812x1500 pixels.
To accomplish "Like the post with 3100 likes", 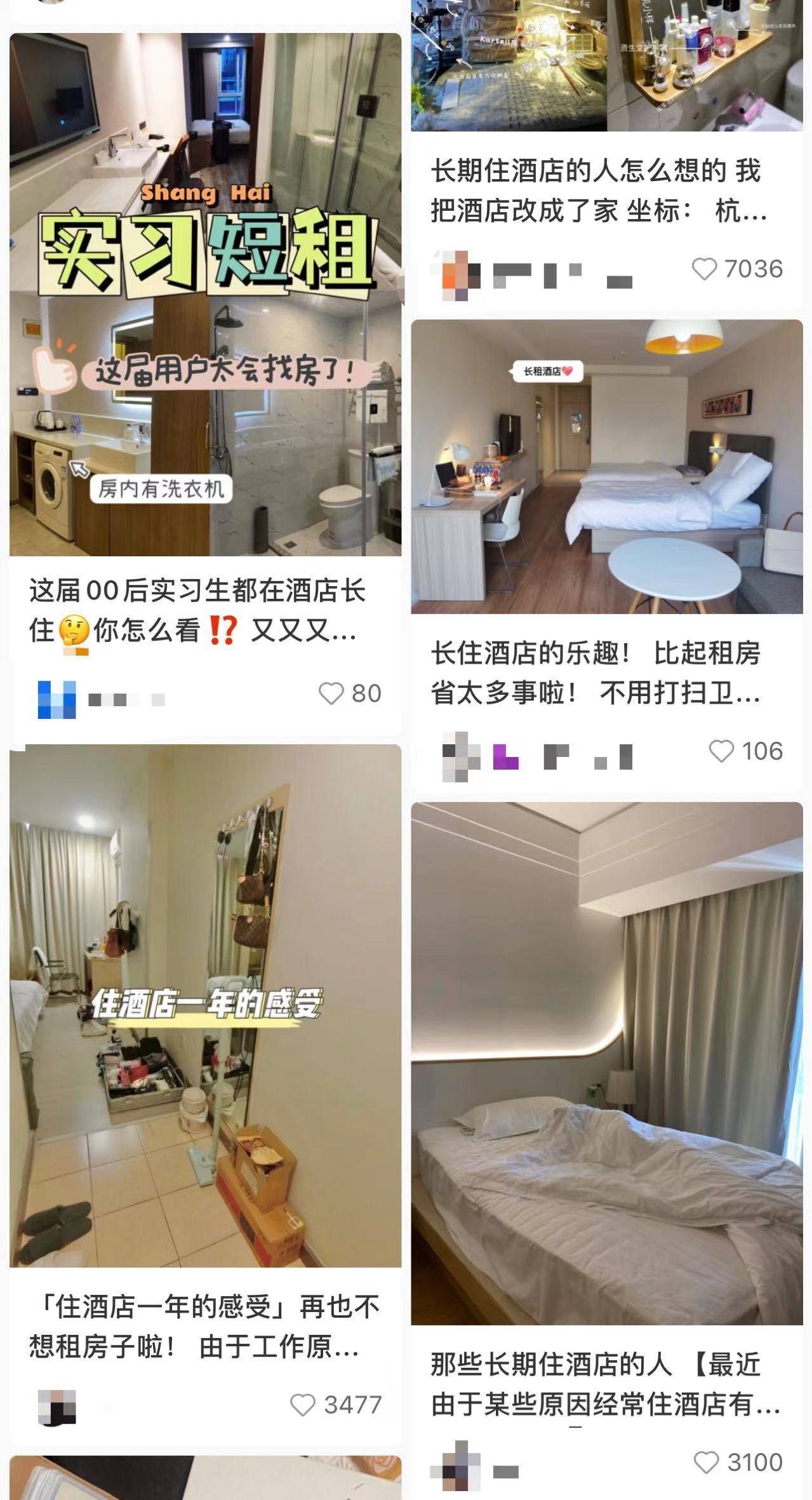I will (x=707, y=1463).
